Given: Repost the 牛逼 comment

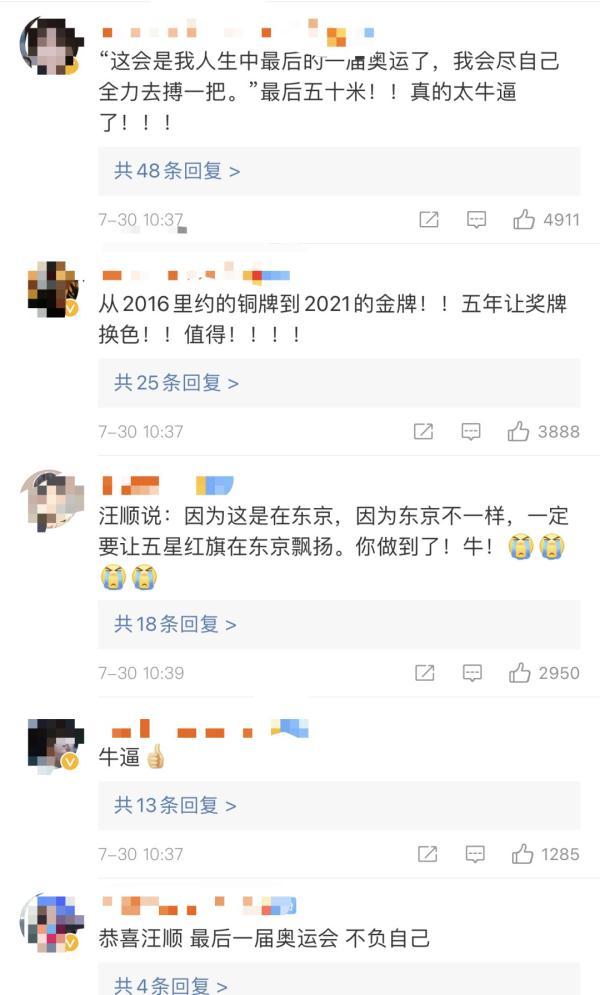Looking at the screenshot, I should click(x=427, y=854).
